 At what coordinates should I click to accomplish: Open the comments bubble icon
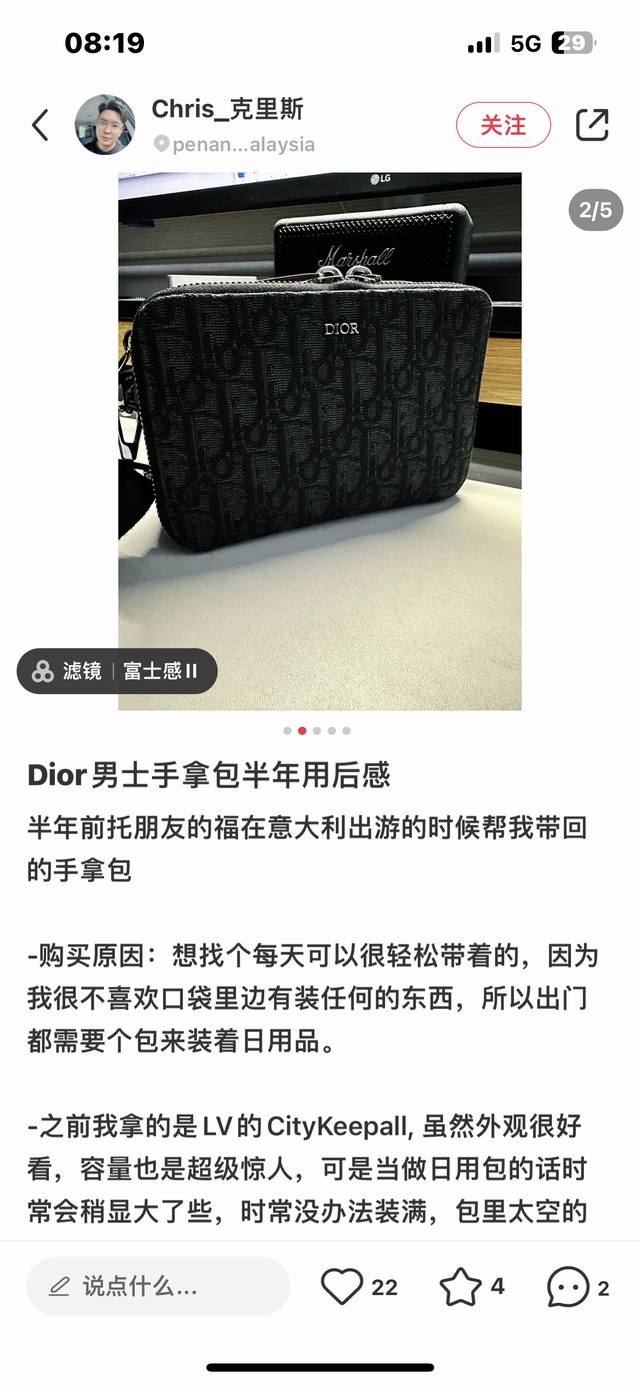[x=568, y=1288]
